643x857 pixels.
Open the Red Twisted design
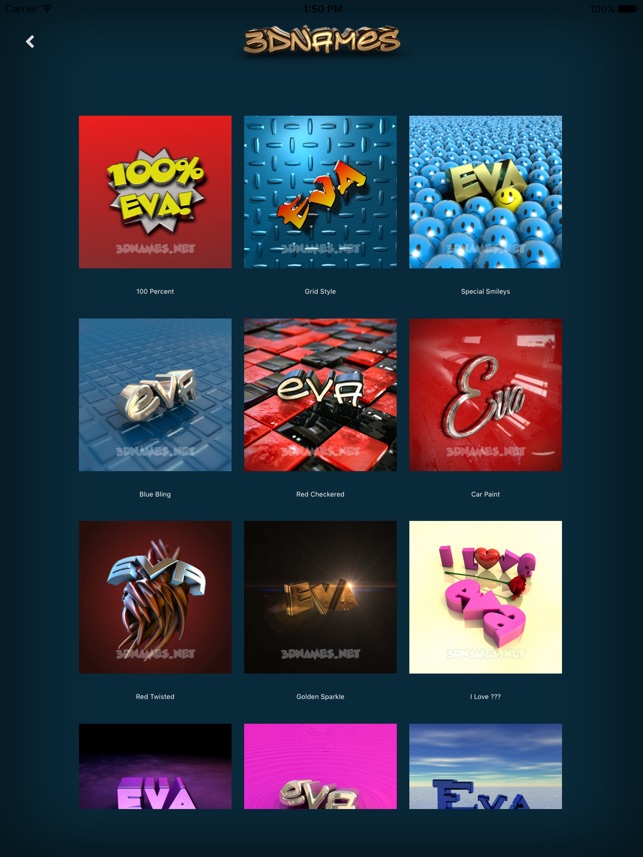click(x=155, y=597)
